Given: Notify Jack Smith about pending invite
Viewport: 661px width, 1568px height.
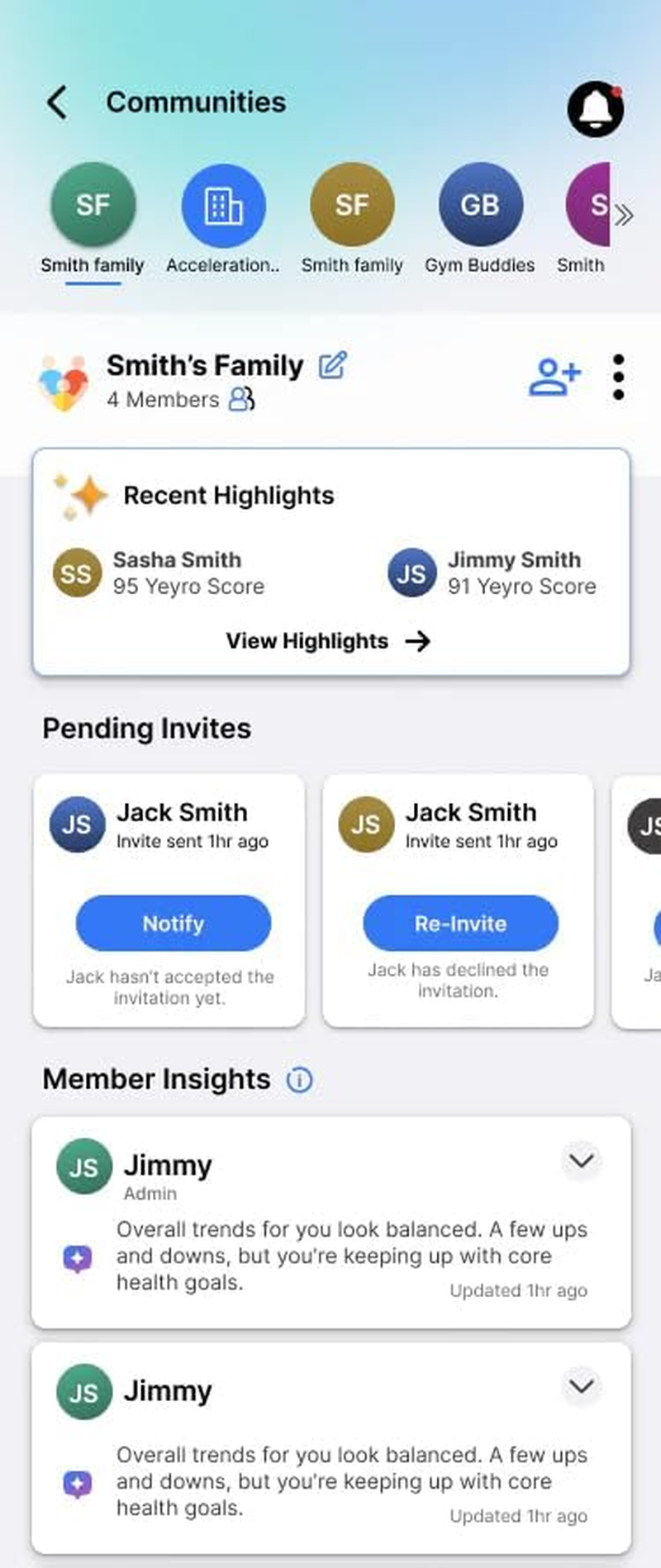Looking at the screenshot, I should coord(174,923).
